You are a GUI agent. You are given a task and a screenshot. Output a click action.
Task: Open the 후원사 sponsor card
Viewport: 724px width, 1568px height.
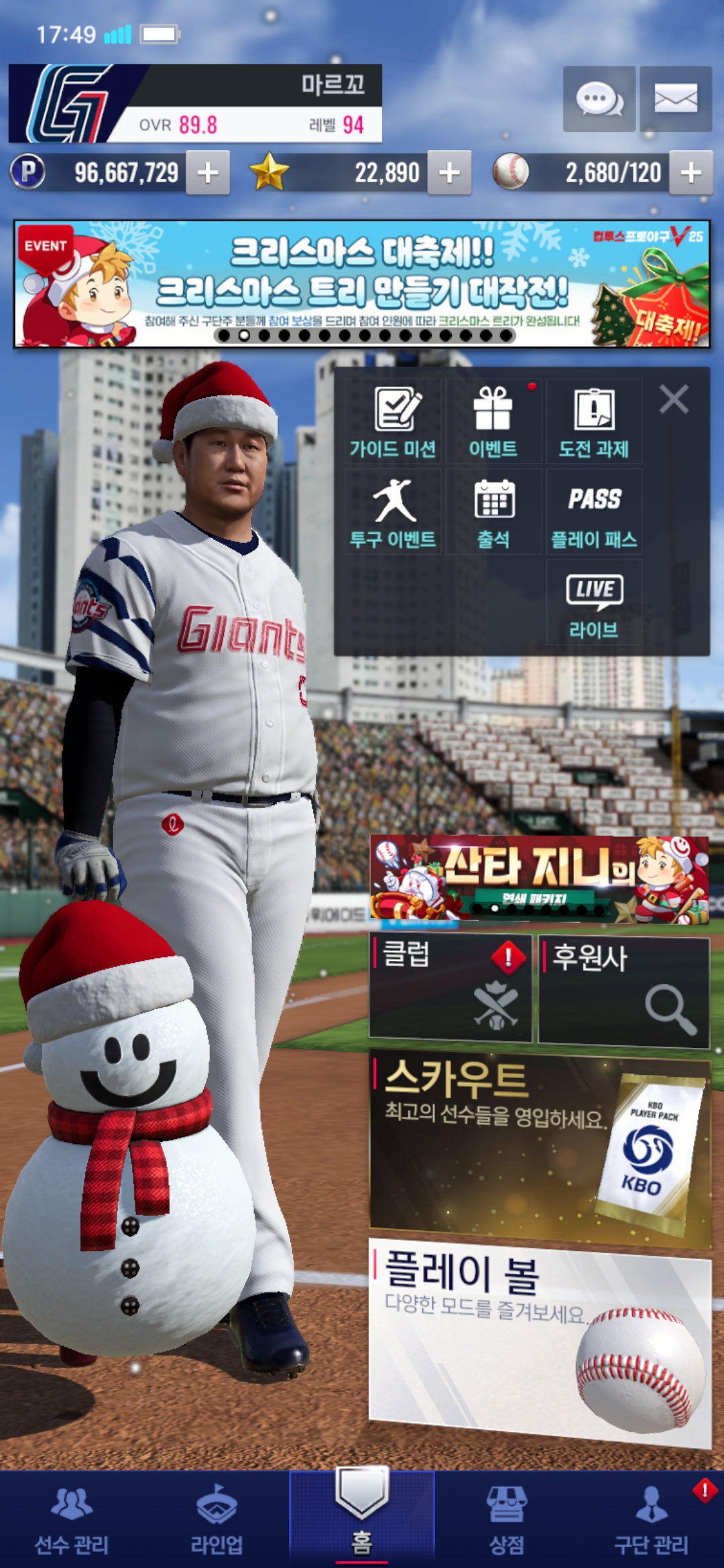pyautogui.click(x=623, y=990)
